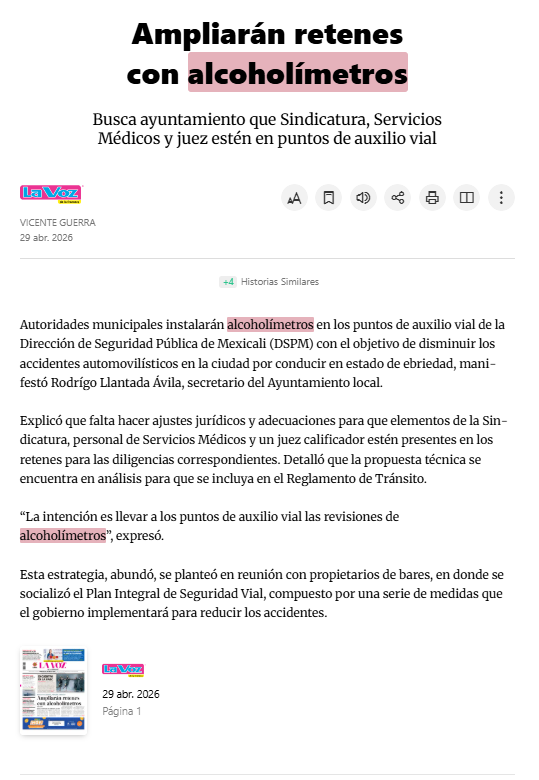Change the article text size
The width and height of the screenshot is (539, 780).
pos(294,198)
